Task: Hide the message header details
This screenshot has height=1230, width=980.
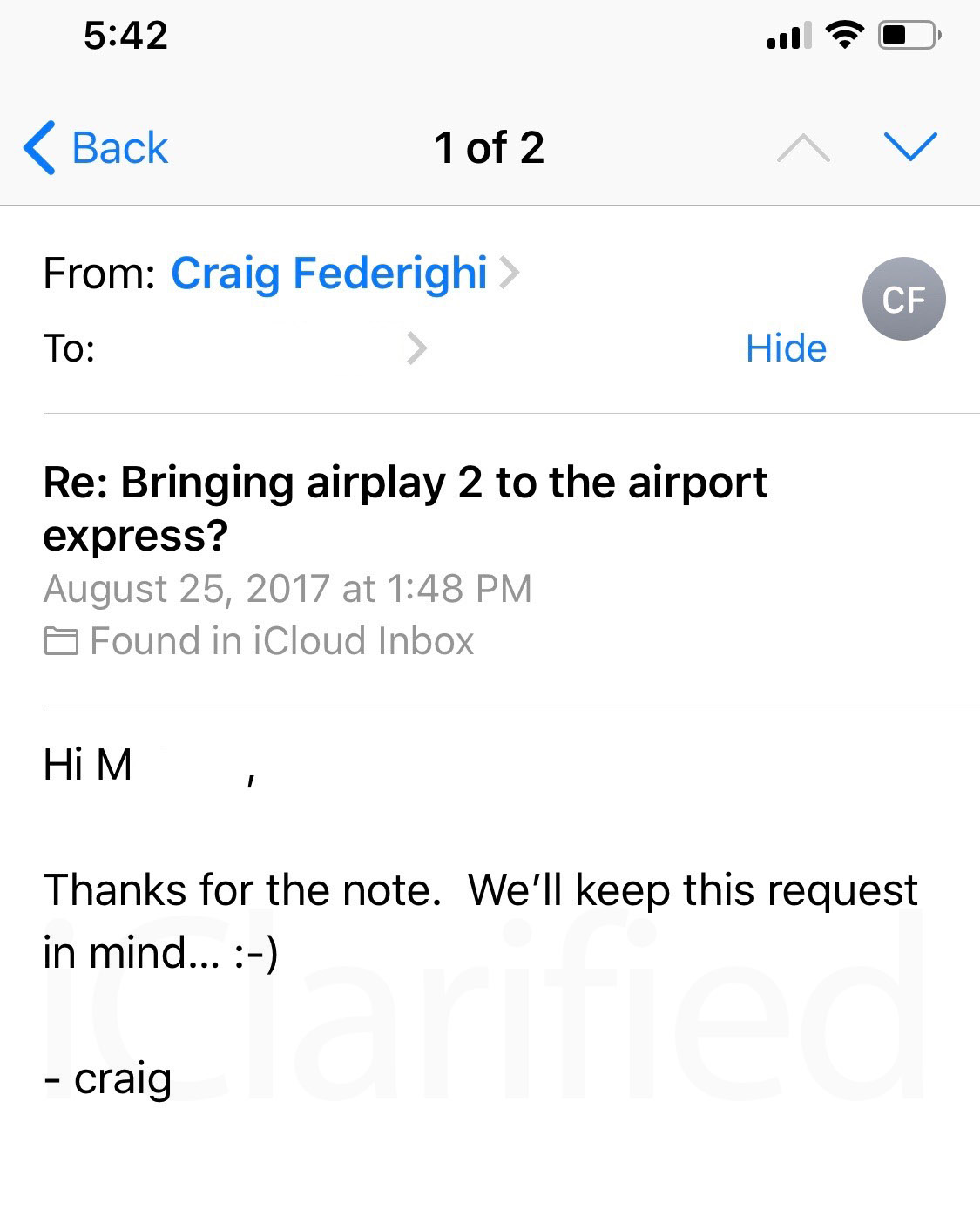Action: click(786, 348)
